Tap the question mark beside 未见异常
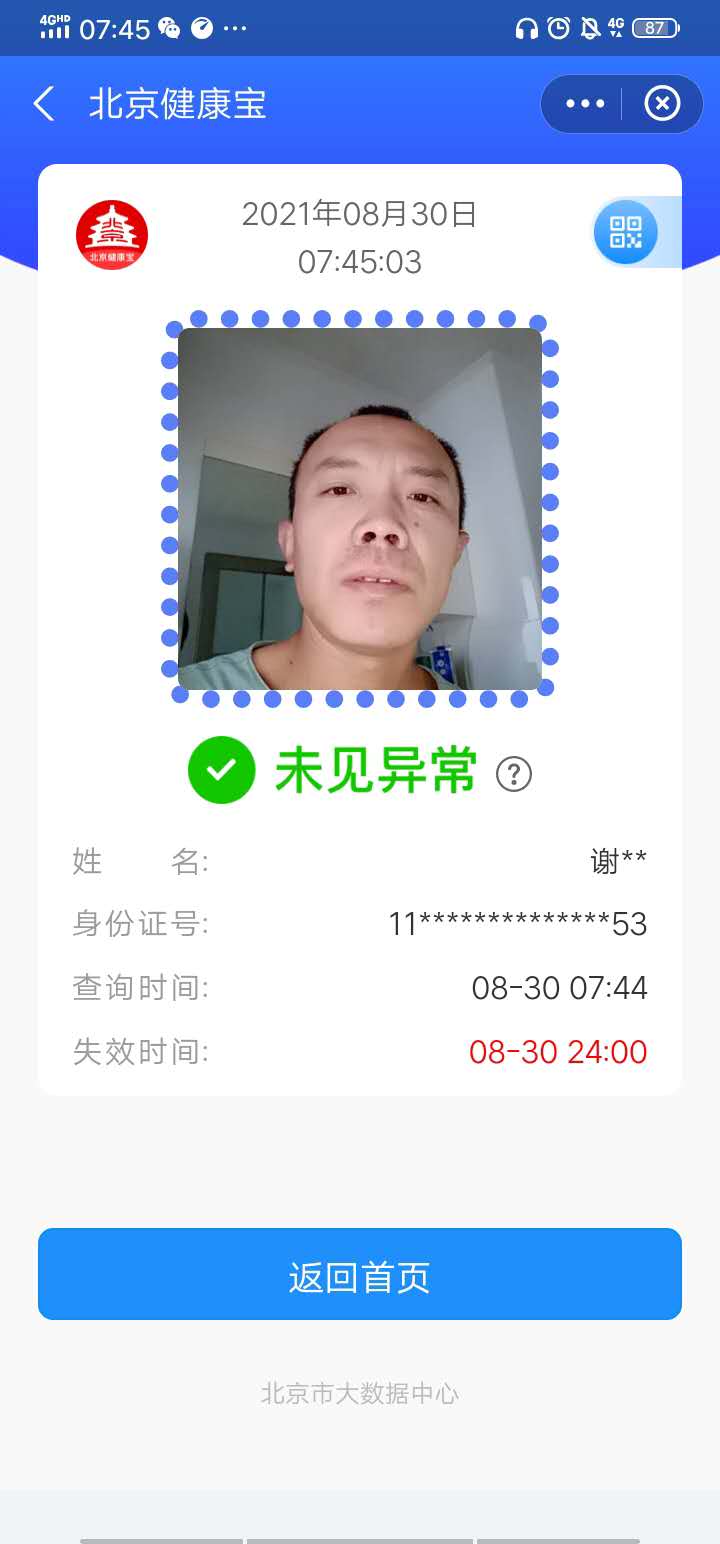 514,773
